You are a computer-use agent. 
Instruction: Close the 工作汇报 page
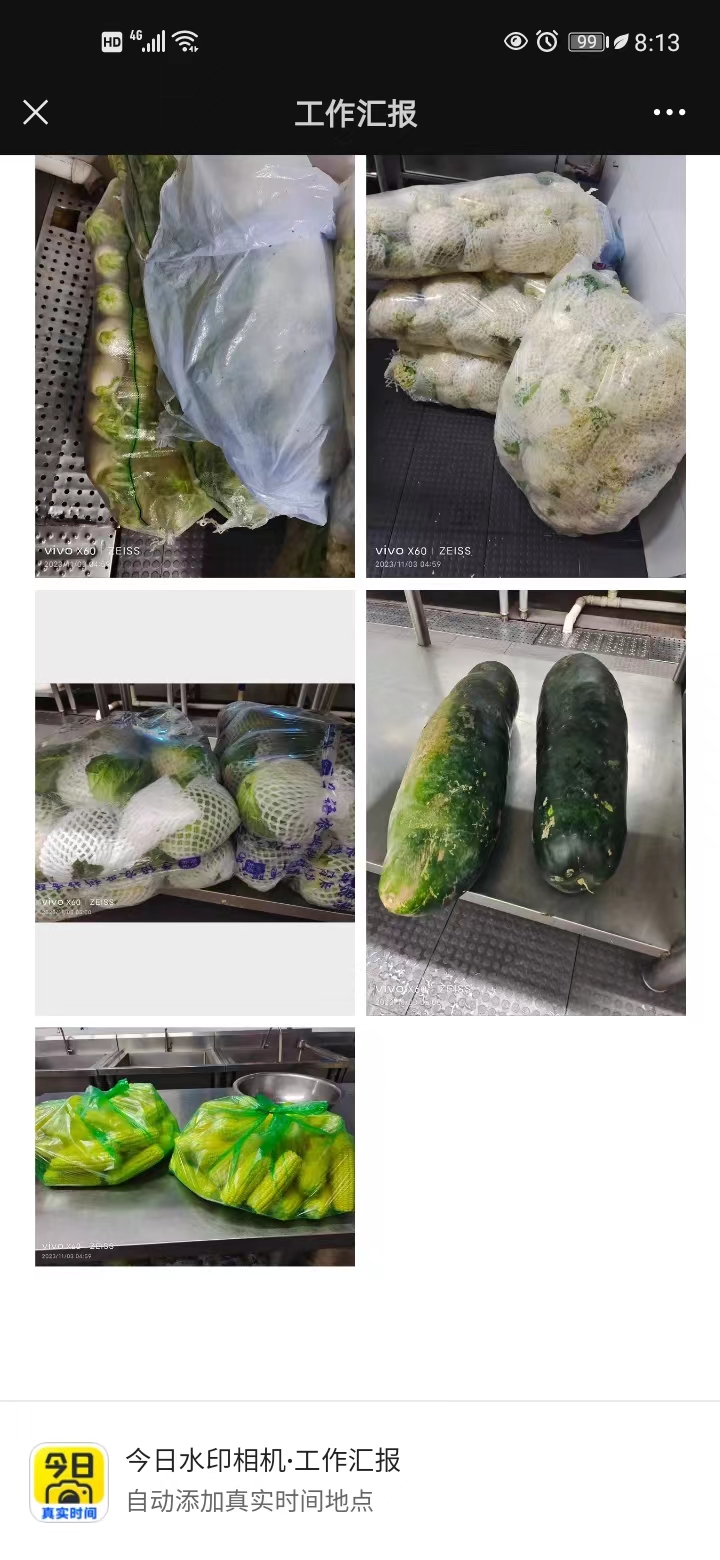[36, 112]
